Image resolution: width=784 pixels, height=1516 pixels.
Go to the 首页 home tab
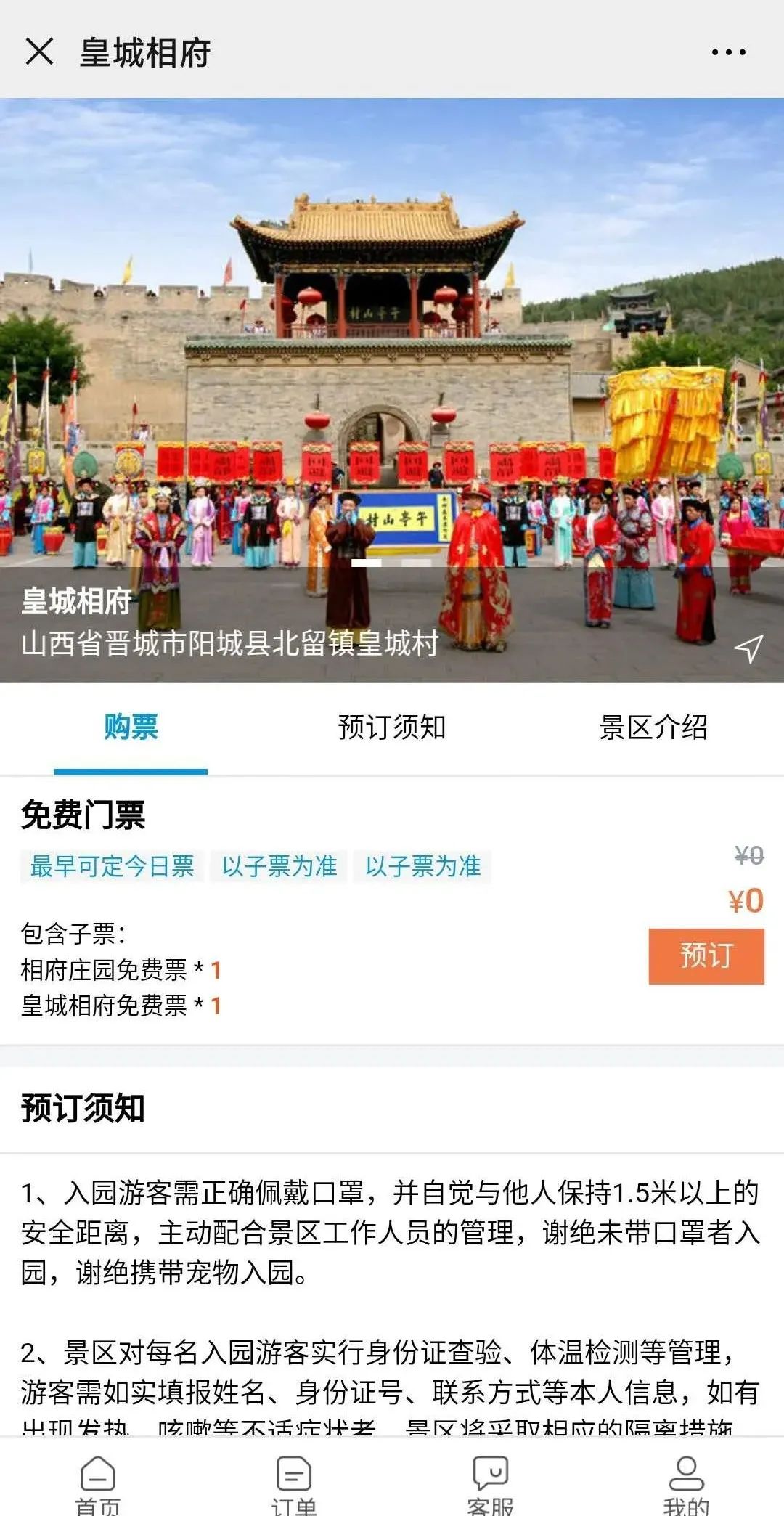pyautogui.click(x=98, y=1484)
